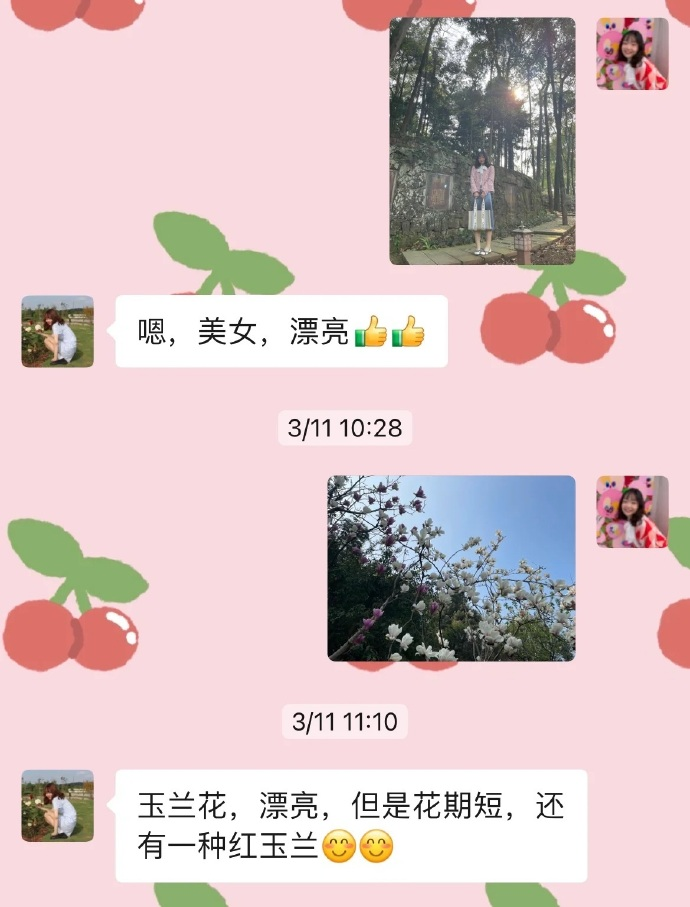This screenshot has height=907, width=690.
Task: Tap contact's avatar next to 嗯,美女,漂亮 message
Action: click(58, 331)
